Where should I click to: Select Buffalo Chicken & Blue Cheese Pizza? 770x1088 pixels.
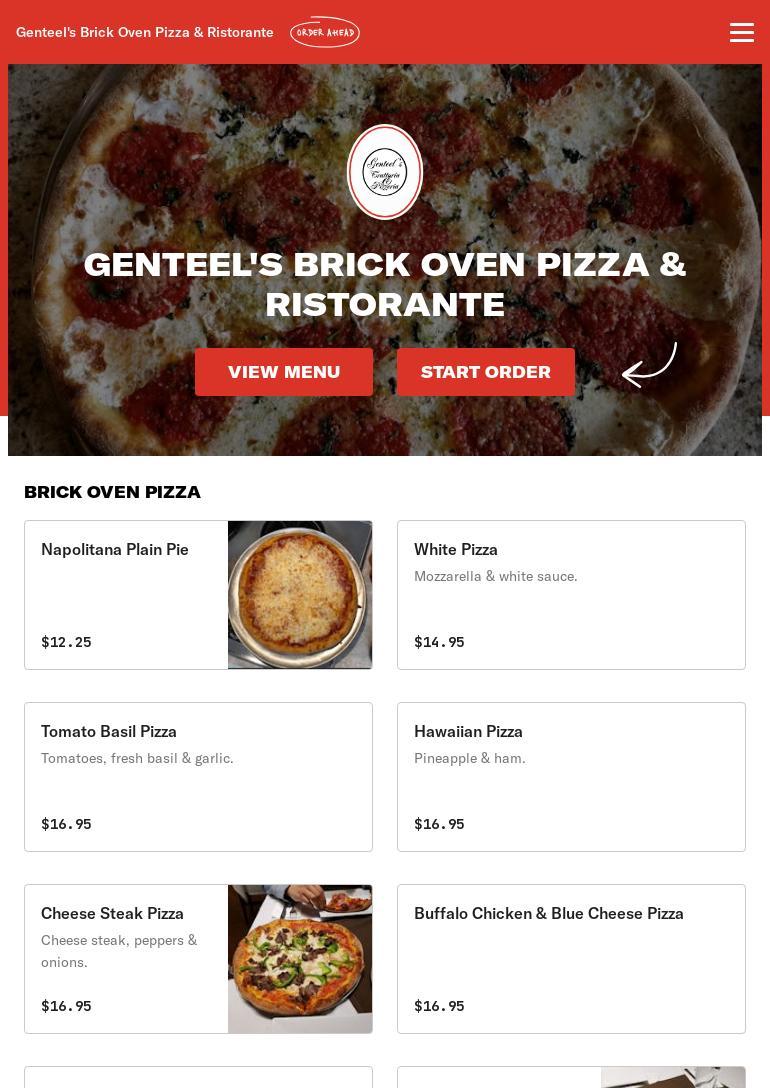tap(571, 959)
